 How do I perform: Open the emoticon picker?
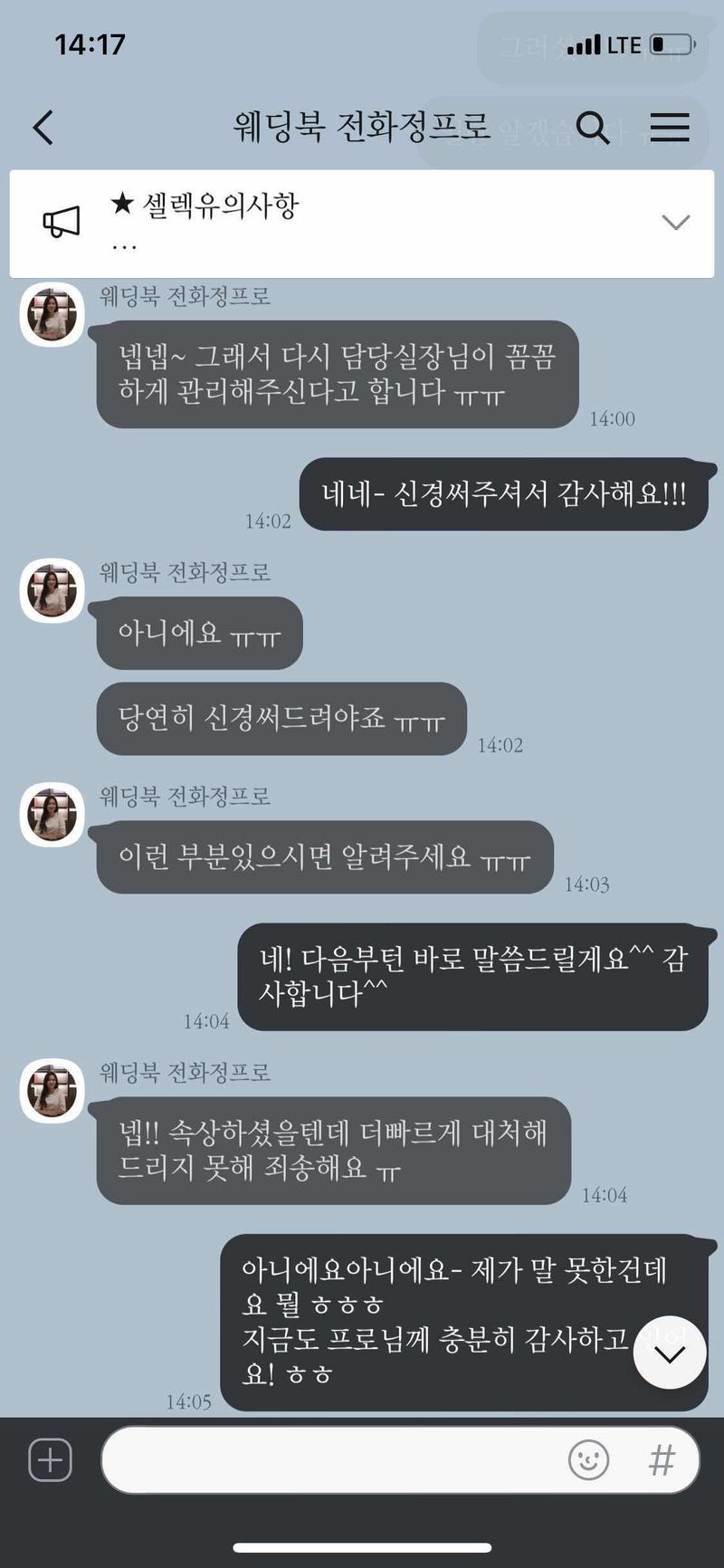tap(588, 1460)
